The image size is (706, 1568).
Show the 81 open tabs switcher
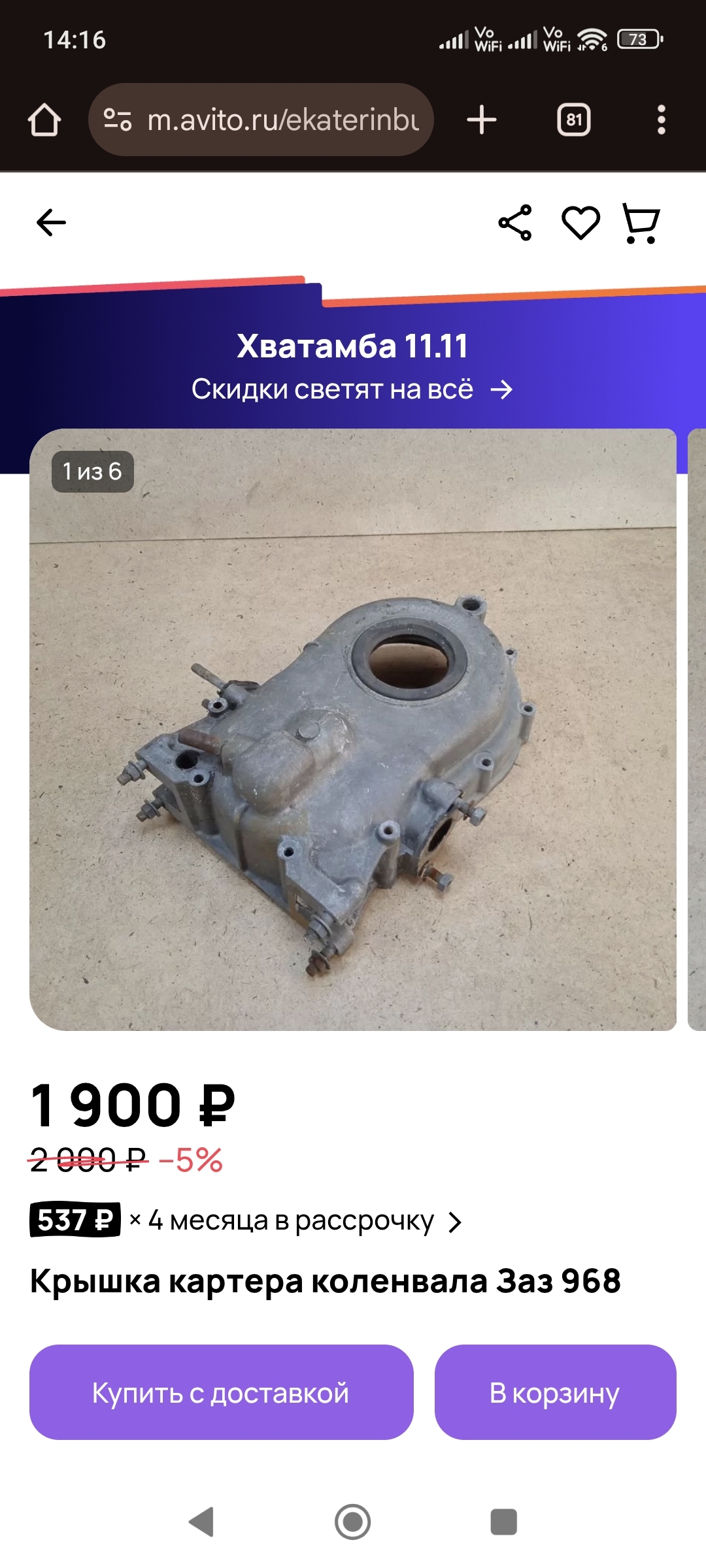tap(574, 120)
